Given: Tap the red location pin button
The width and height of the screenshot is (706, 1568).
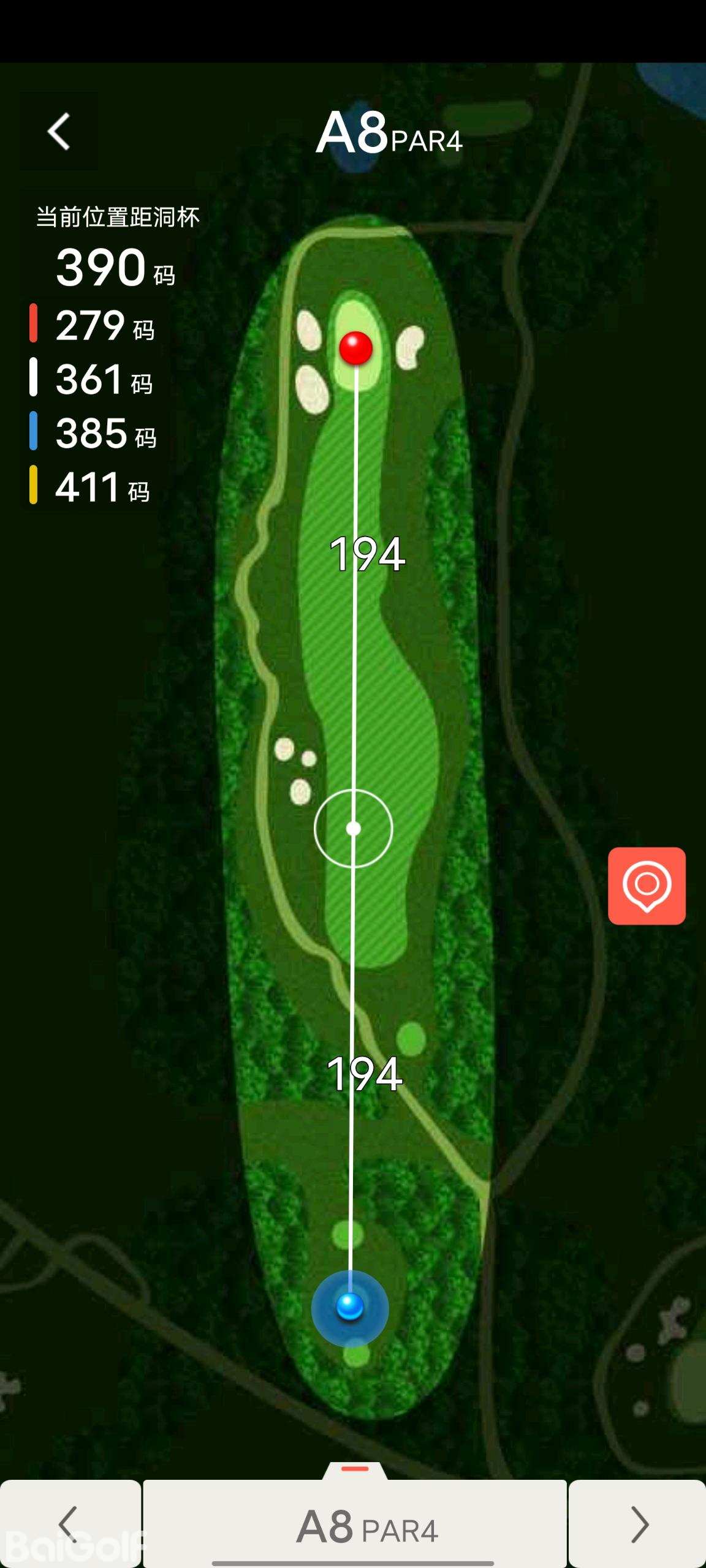Looking at the screenshot, I should pyautogui.click(x=647, y=886).
